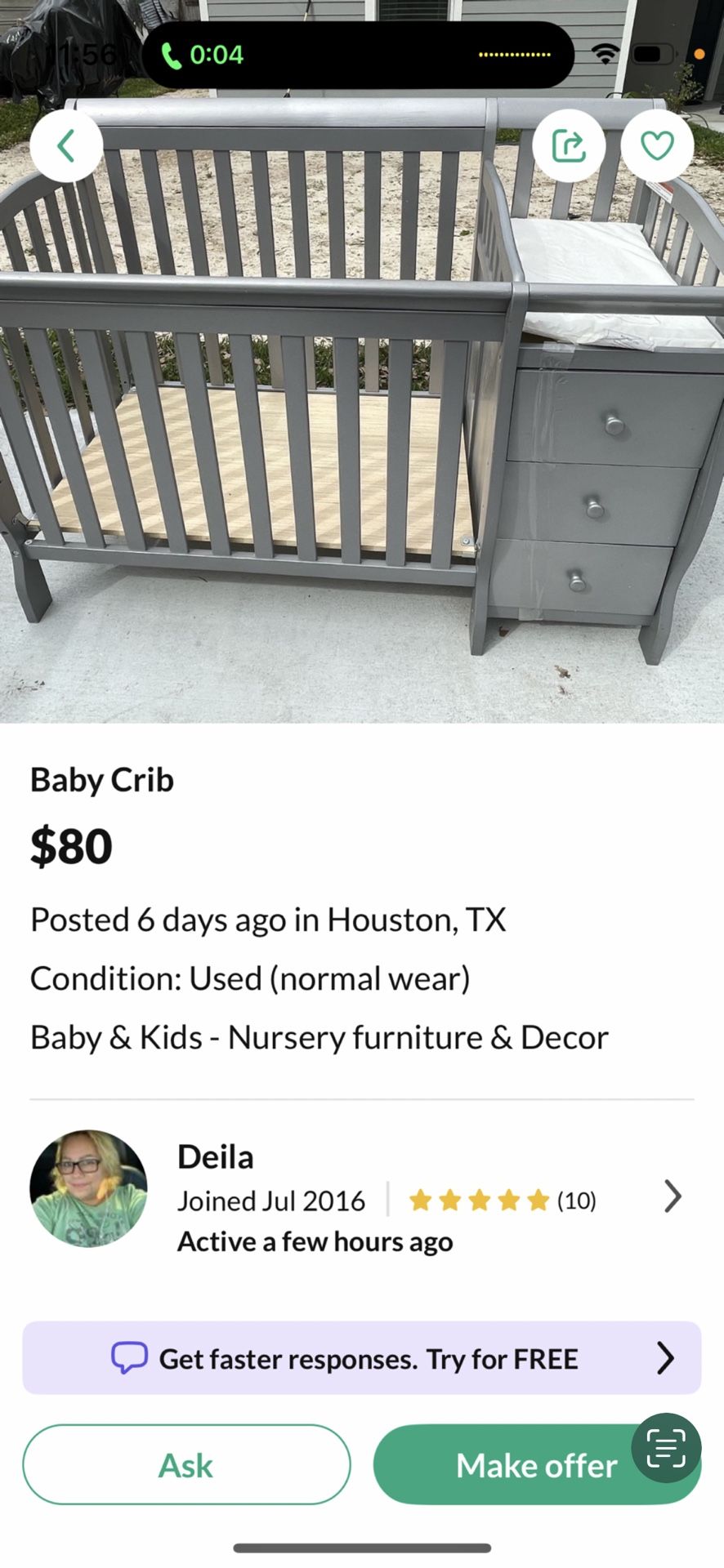Save the listing with the heart icon
The height and width of the screenshot is (1568, 724).
(657, 145)
